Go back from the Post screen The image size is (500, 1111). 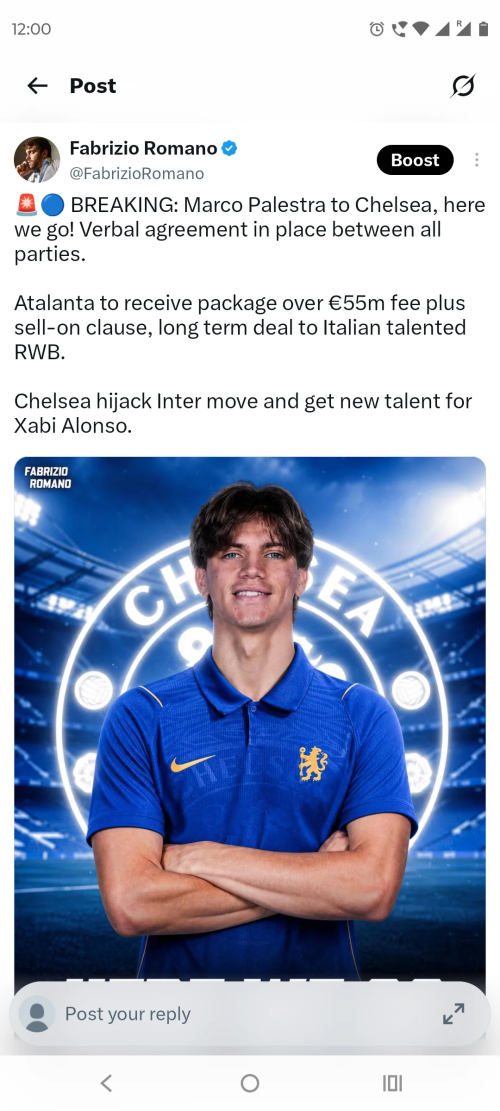[37, 86]
